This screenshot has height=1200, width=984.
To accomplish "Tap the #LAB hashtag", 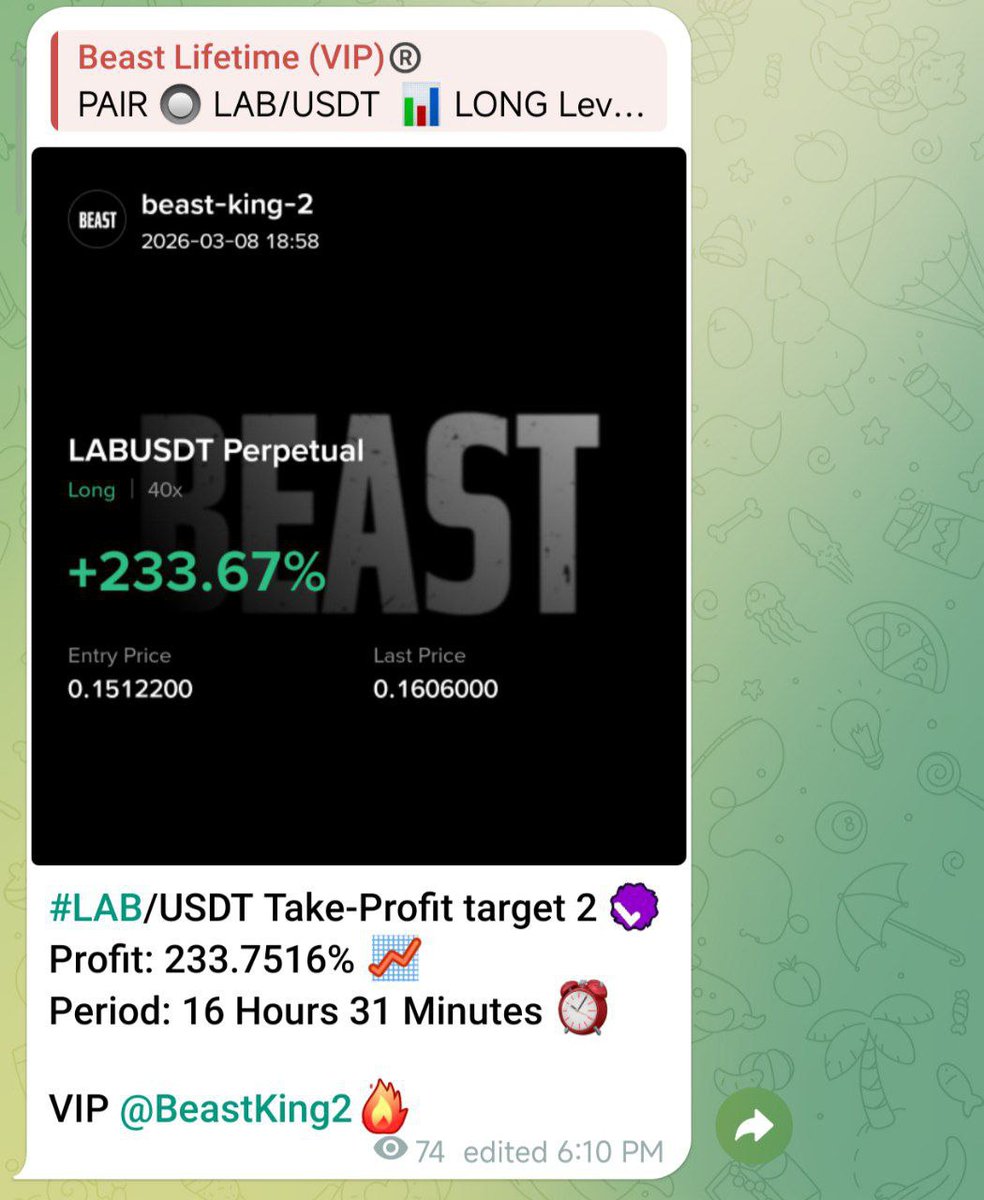I will [x=95, y=909].
